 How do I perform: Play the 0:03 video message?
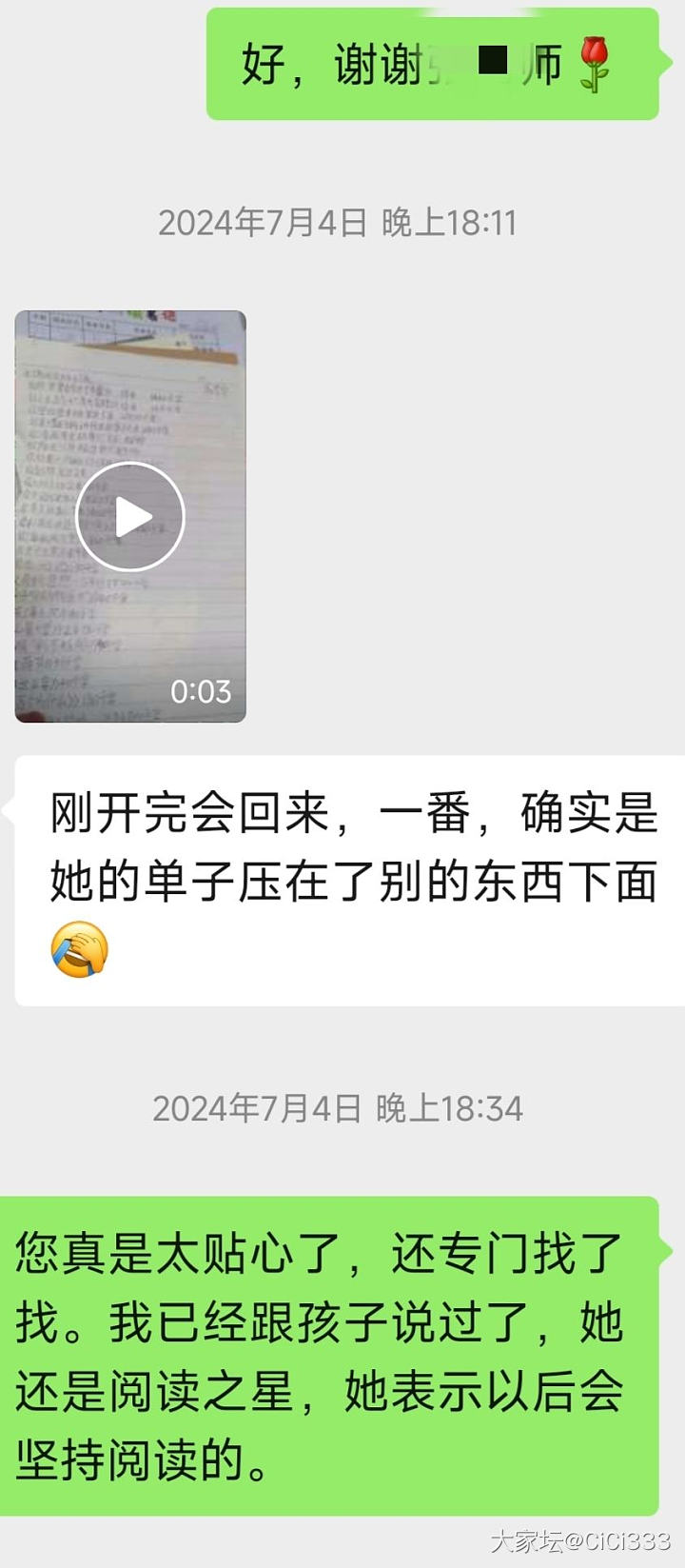pyautogui.click(x=130, y=517)
